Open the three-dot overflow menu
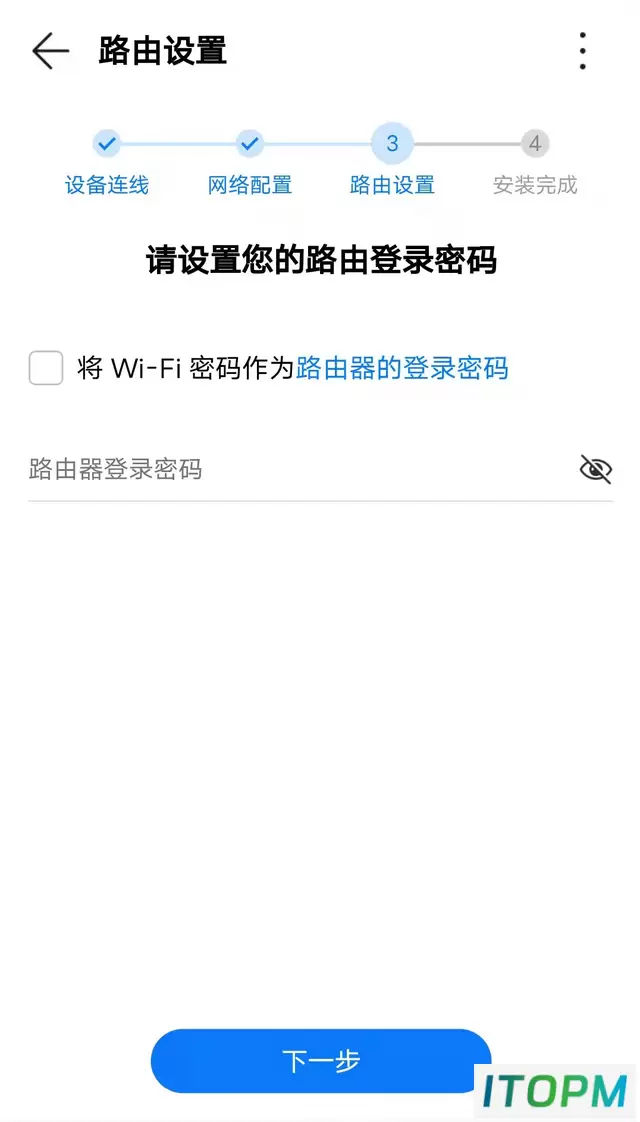The height and width of the screenshot is (1122, 640). click(x=583, y=51)
